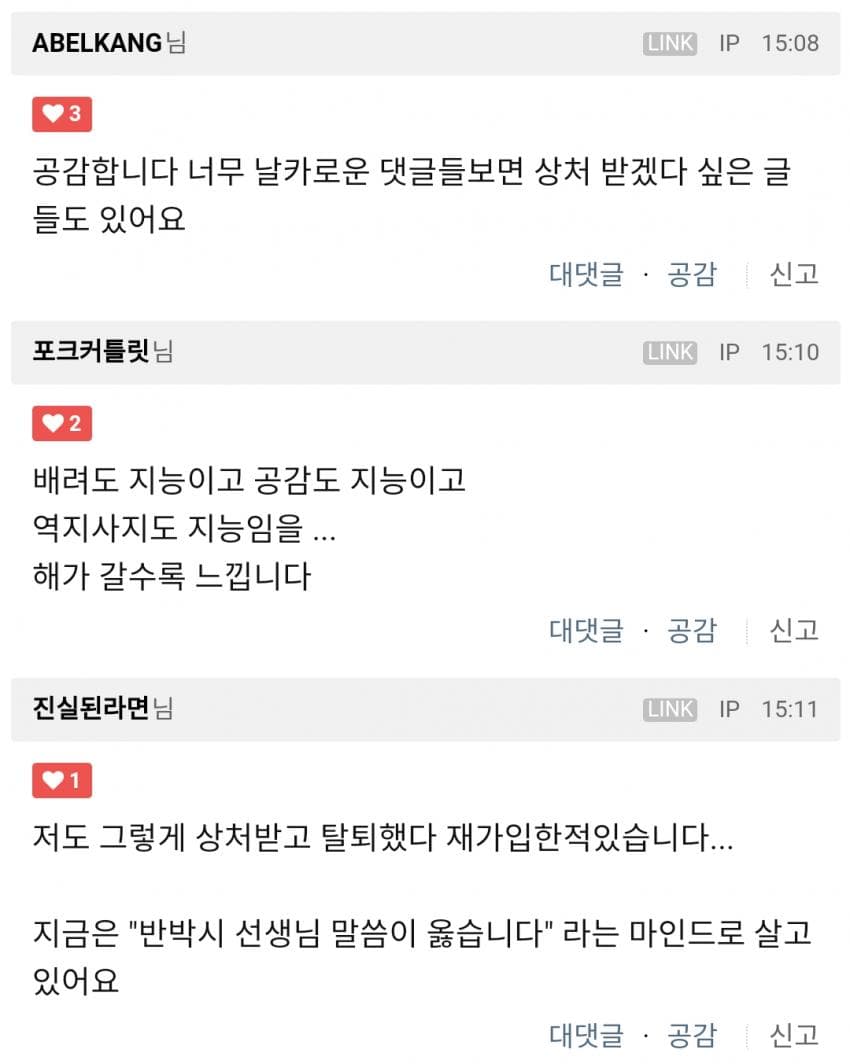
Task: Tap the LINK badge on ABELKANG's comment
Action: (669, 43)
